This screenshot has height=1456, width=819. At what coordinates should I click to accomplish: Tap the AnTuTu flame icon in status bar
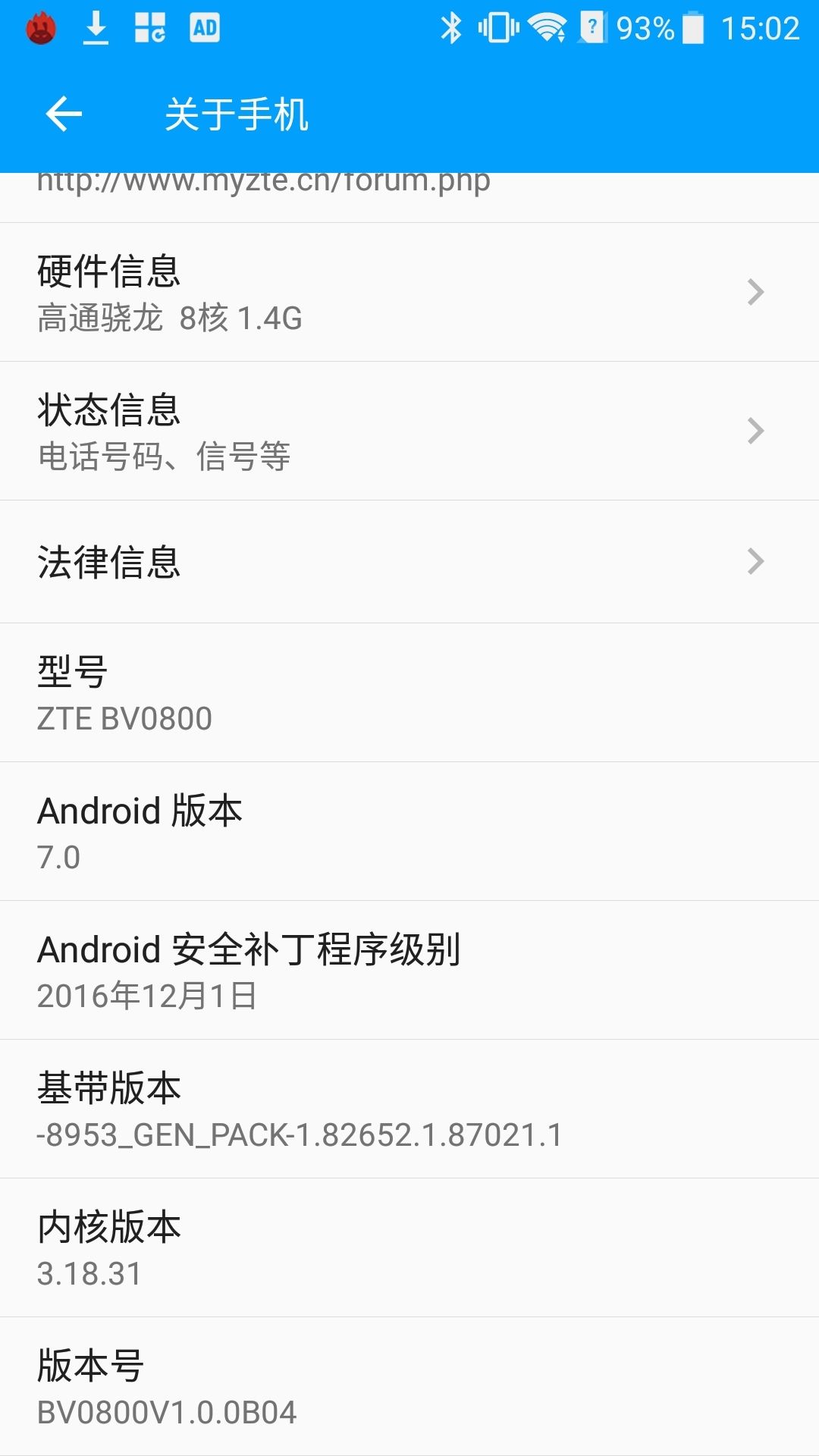pyautogui.click(x=42, y=29)
